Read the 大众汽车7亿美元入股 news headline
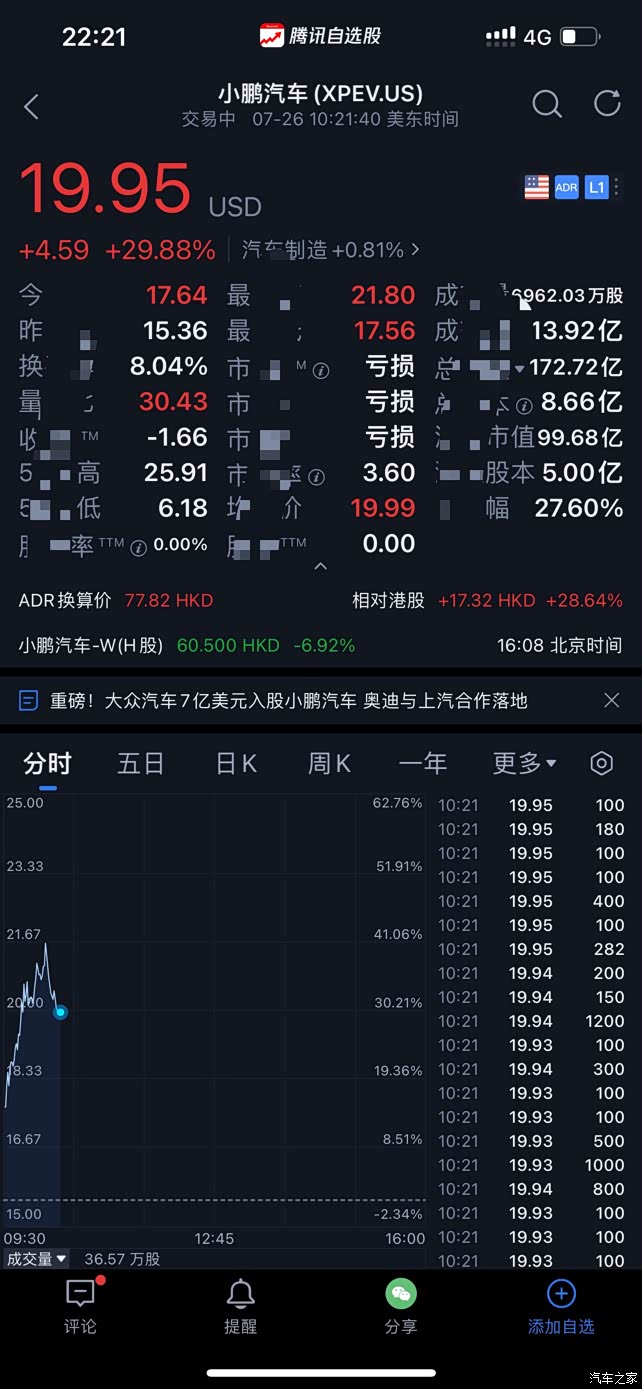Viewport: 642px width, 1389px height. [288, 700]
